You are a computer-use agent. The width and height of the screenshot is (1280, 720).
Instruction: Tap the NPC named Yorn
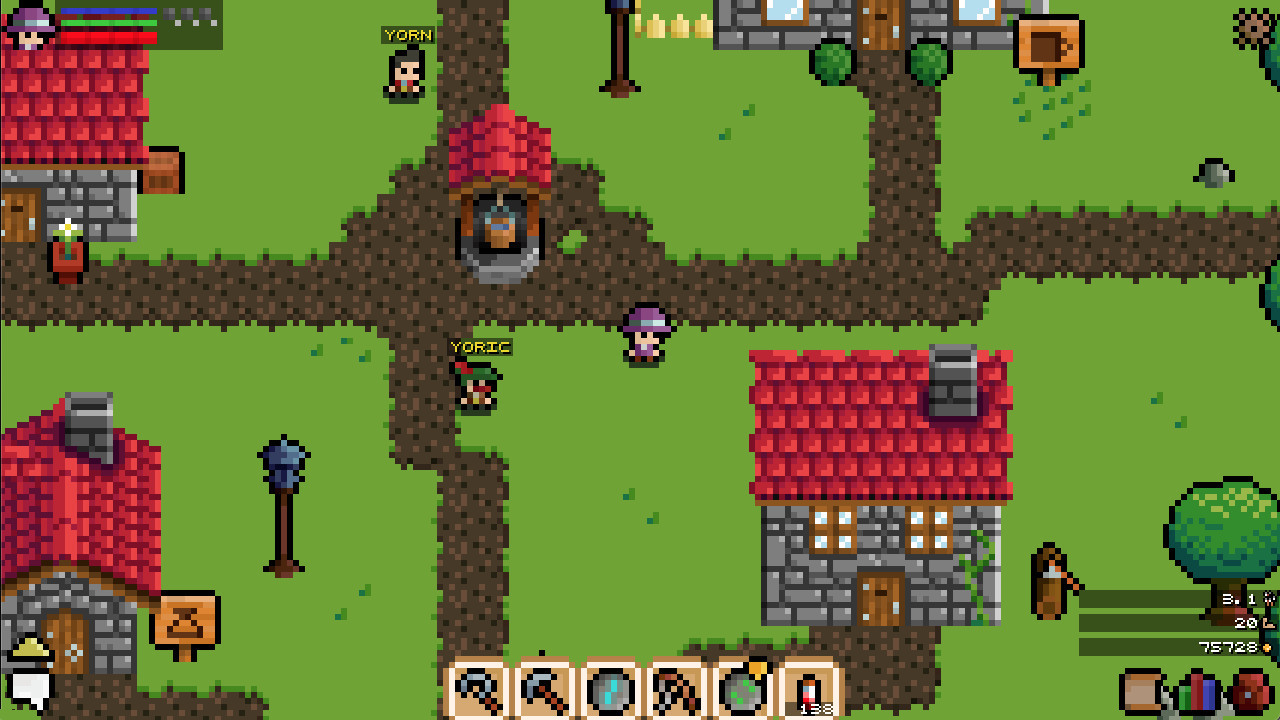406,74
